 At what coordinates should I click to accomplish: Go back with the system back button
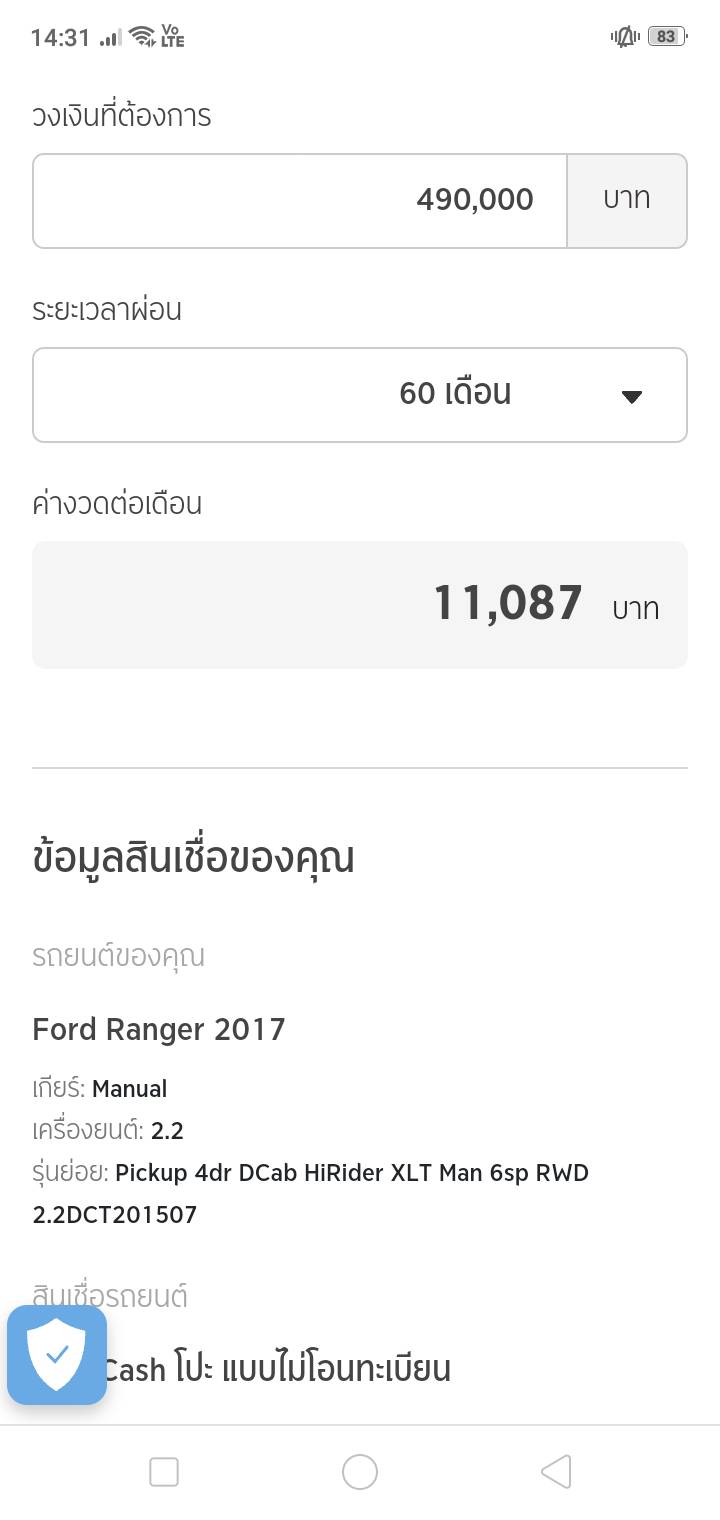pos(556,1472)
